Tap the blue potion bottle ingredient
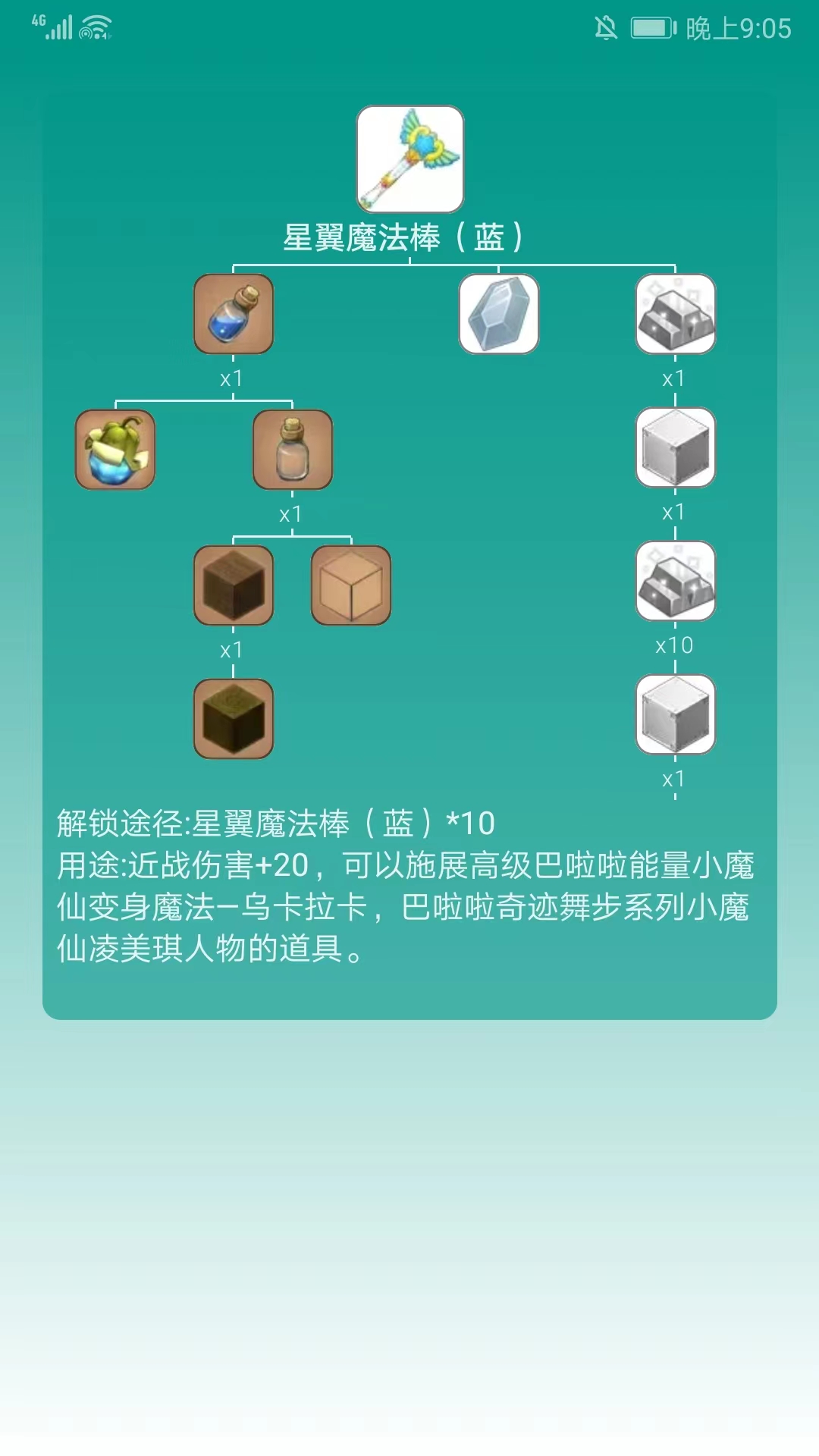The height and width of the screenshot is (1456, 819). click(x=234, y=313)
